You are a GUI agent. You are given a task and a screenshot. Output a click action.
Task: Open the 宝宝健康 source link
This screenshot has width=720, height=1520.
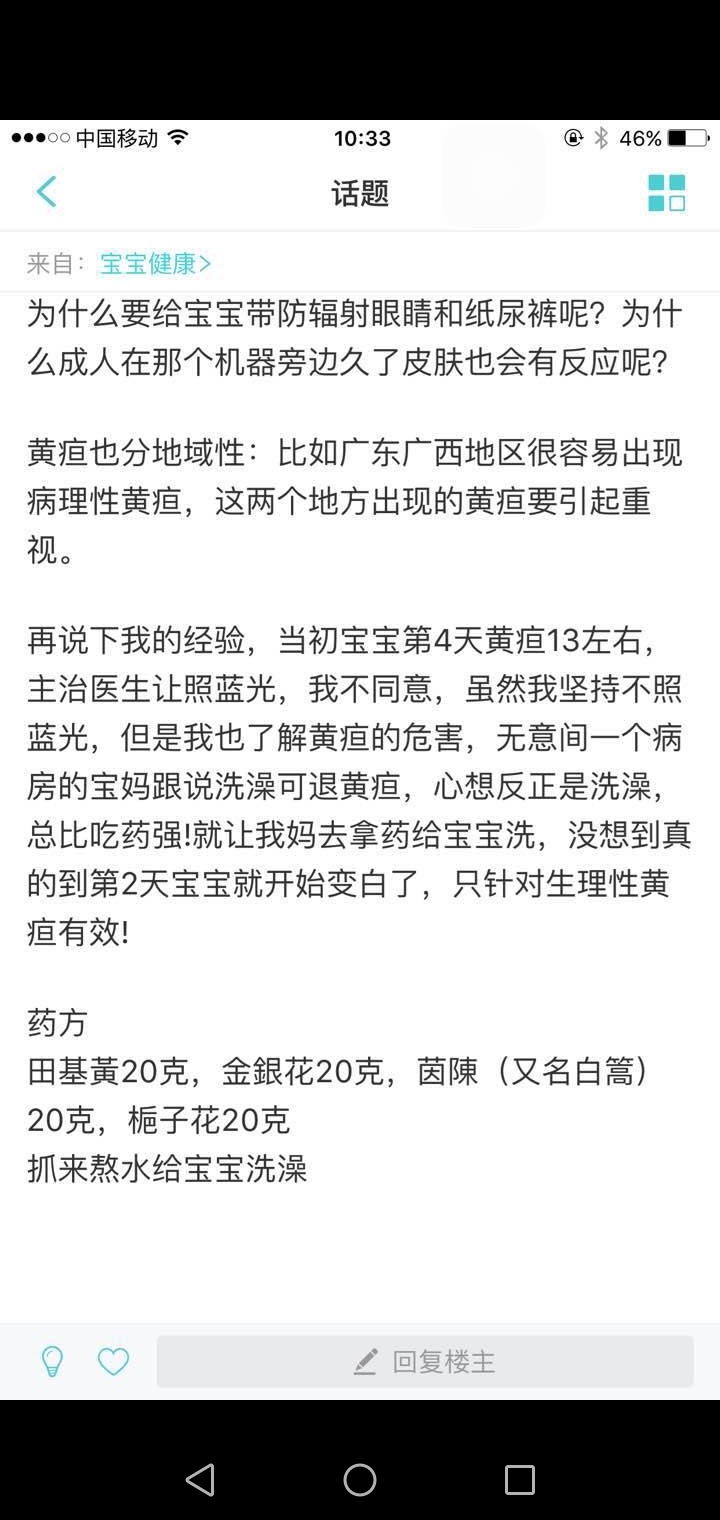tap(155, 264)
